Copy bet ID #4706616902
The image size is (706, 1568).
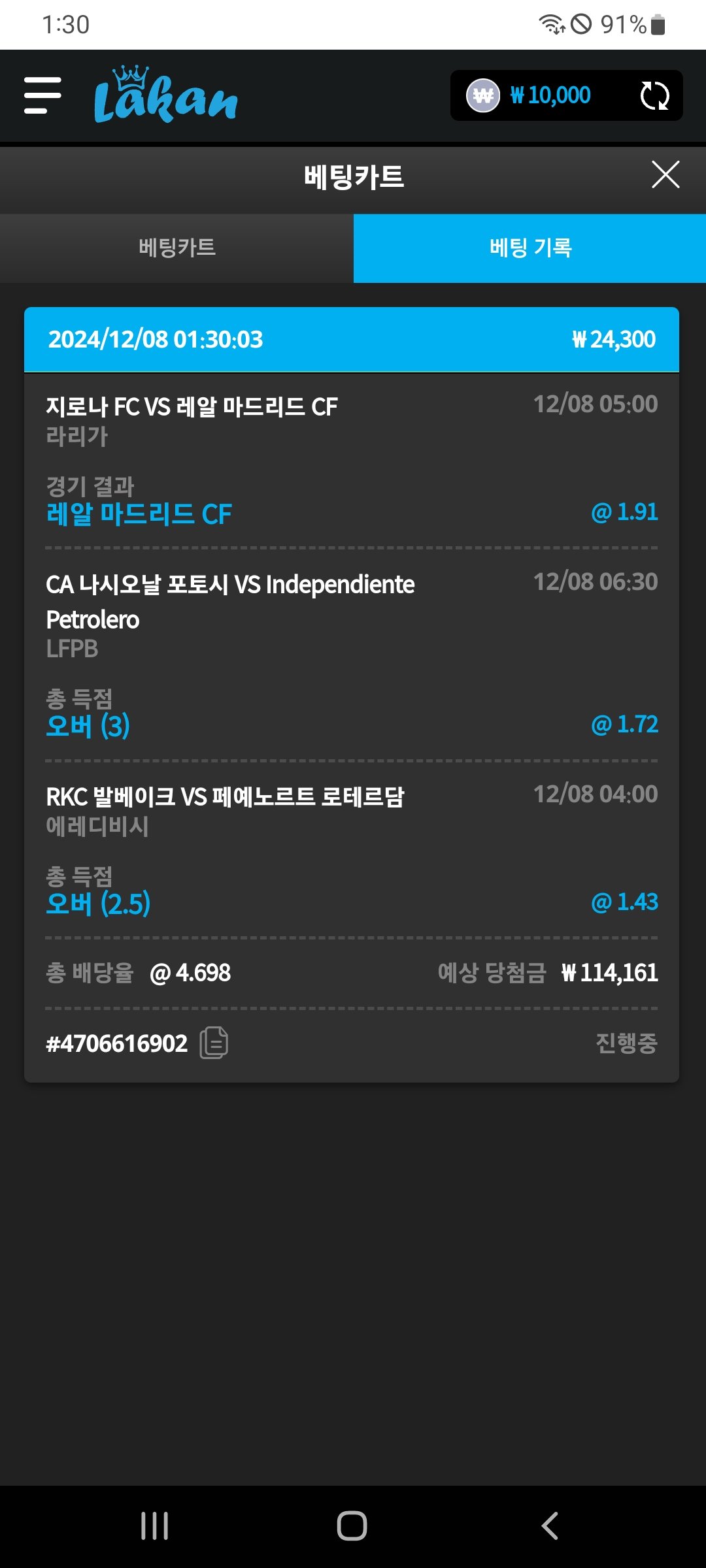point(214,1043)
